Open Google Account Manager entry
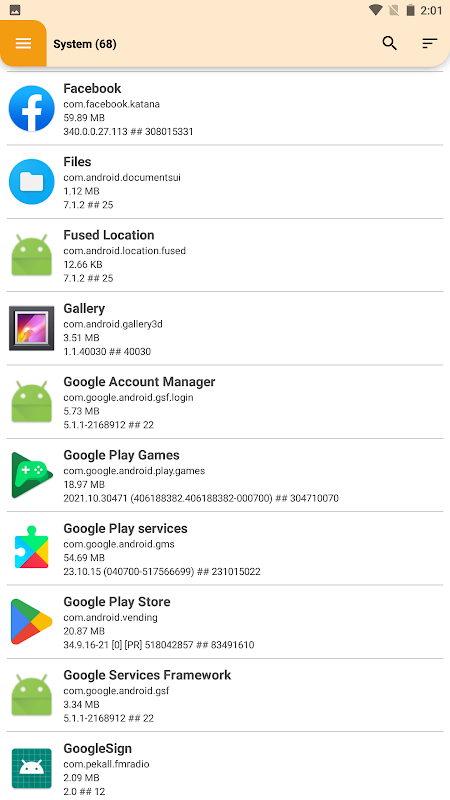The image size is (450, 800). pyautogui.click(x=225, y=402)
